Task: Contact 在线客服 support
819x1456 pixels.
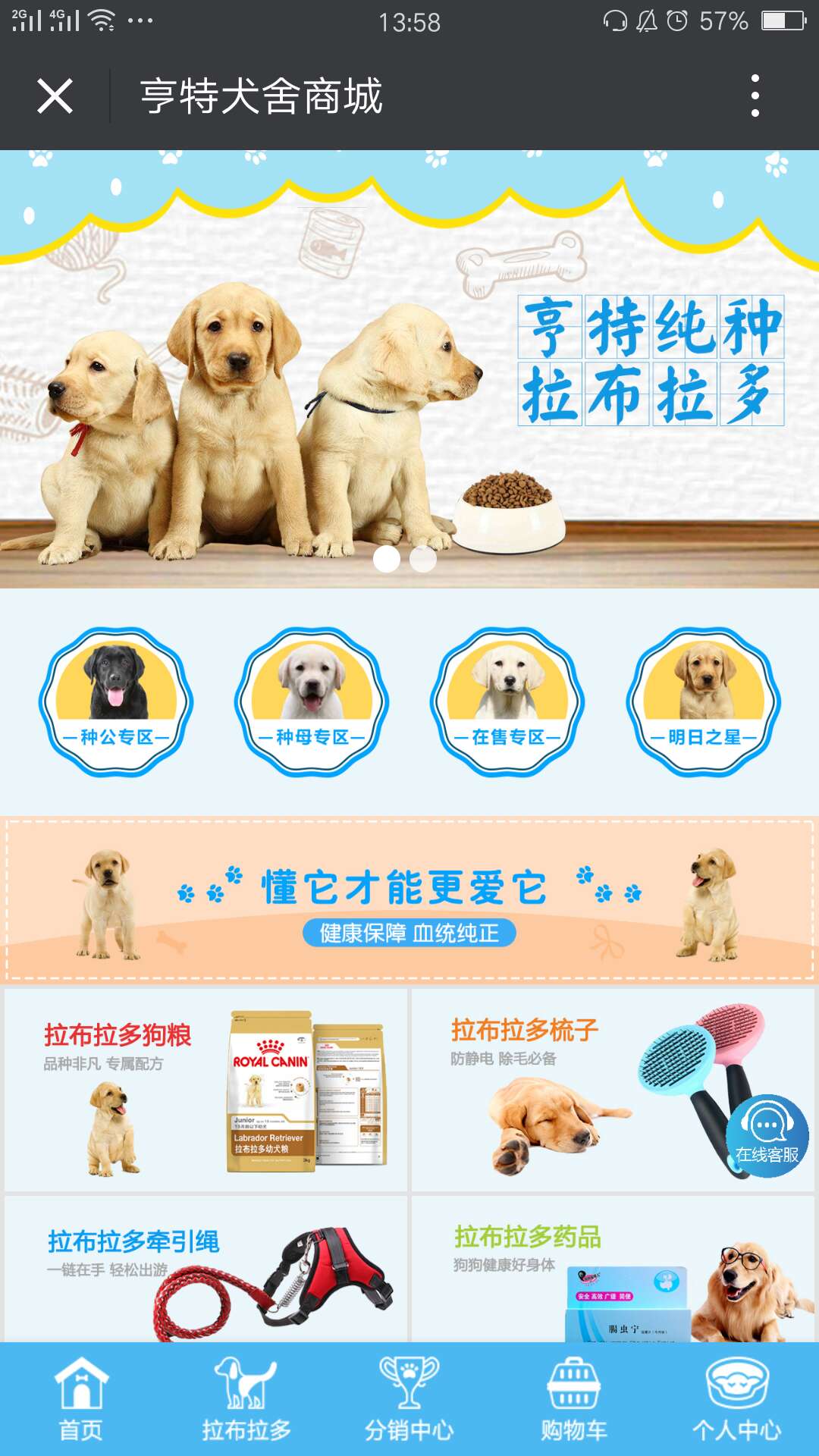Action: [x=767, y=1135]
